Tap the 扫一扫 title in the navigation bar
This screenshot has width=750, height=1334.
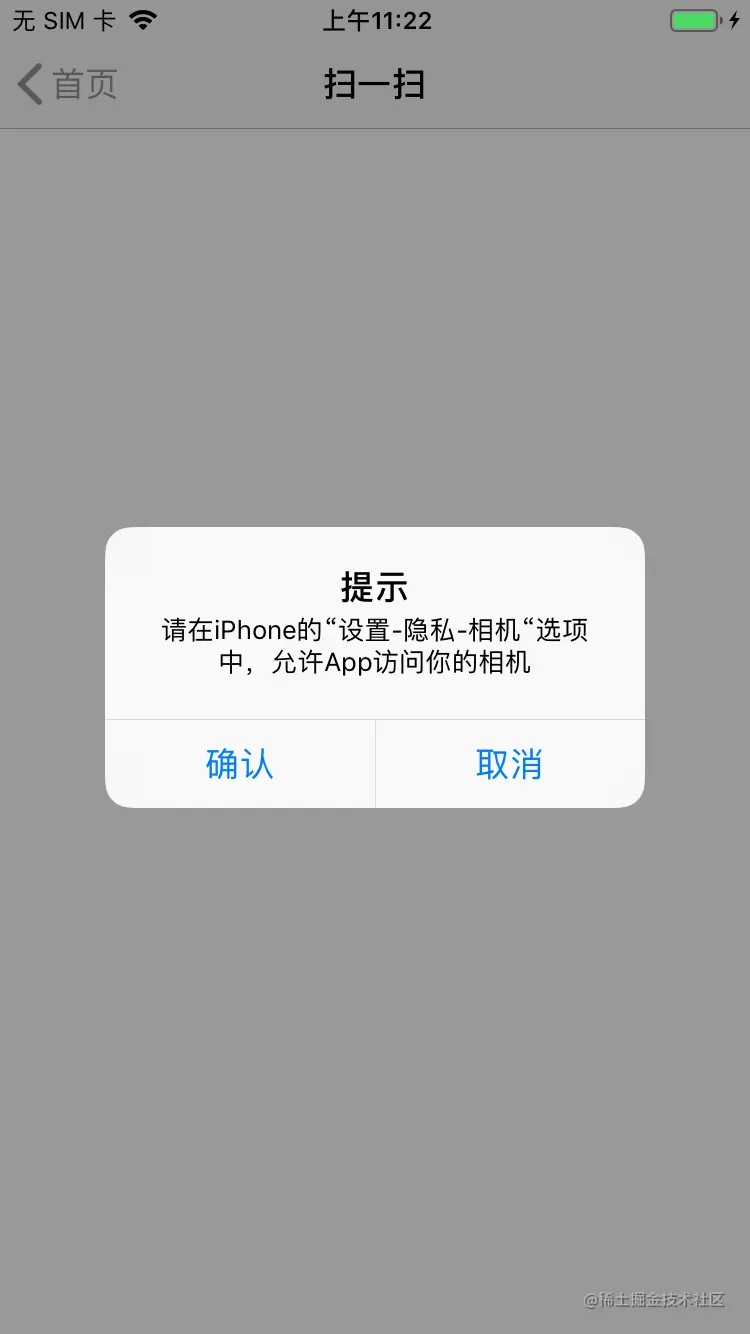(x=375, y=85)
